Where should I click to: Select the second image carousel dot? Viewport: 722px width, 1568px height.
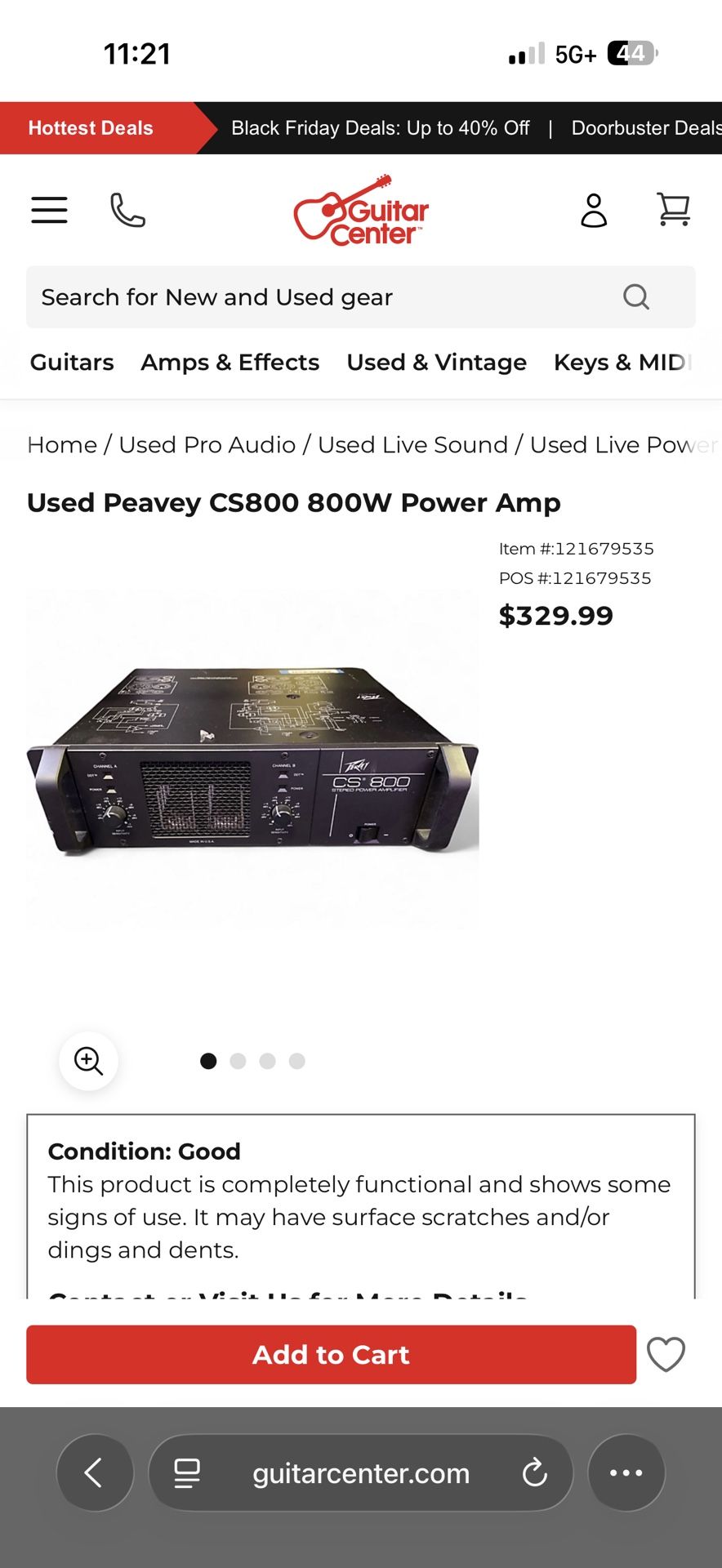coord(238,1061)
